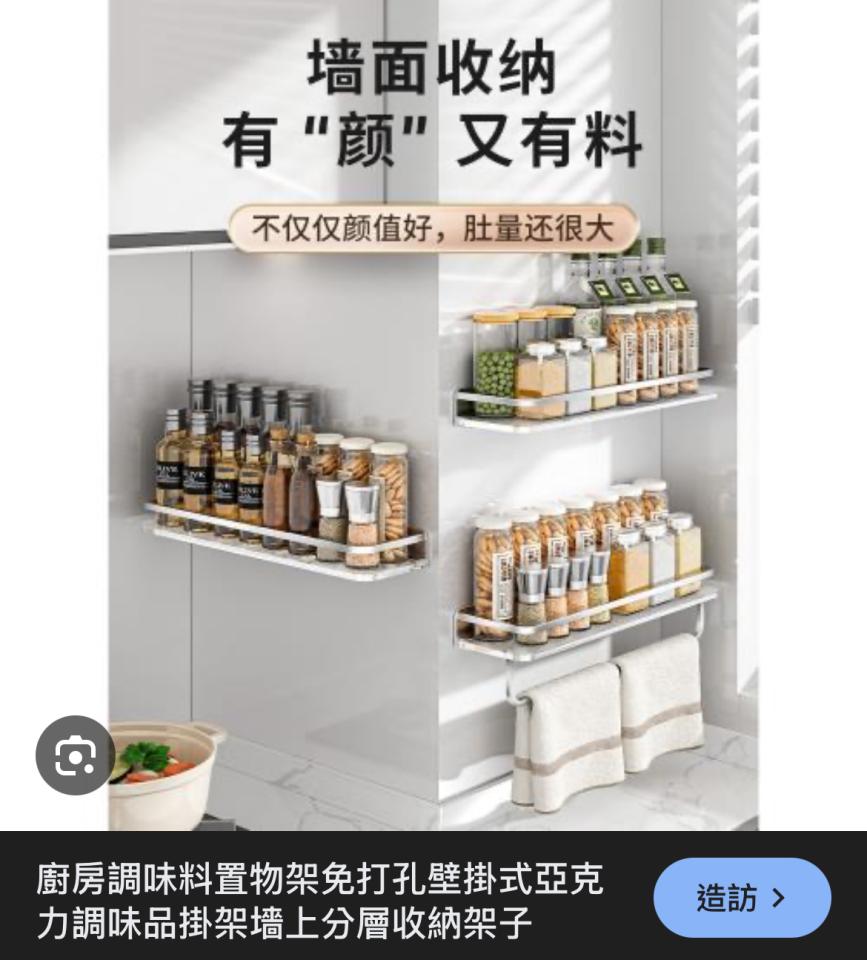Open the 廚房調味料置物架 title link

tap(320, 899)
